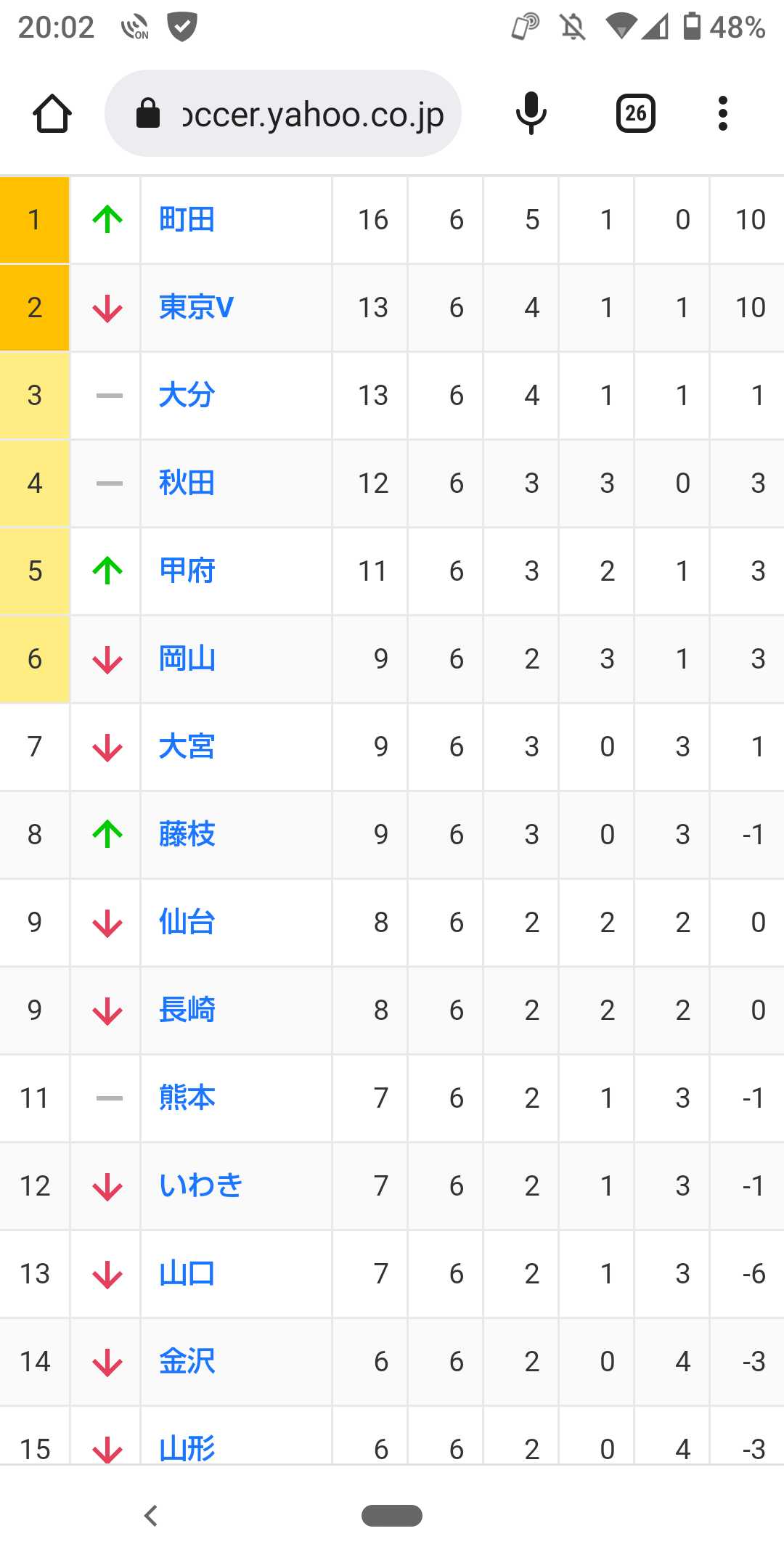Open the 大宮 team link
The height and width of the screenshot is (1568, 784).
coord(187,746)
